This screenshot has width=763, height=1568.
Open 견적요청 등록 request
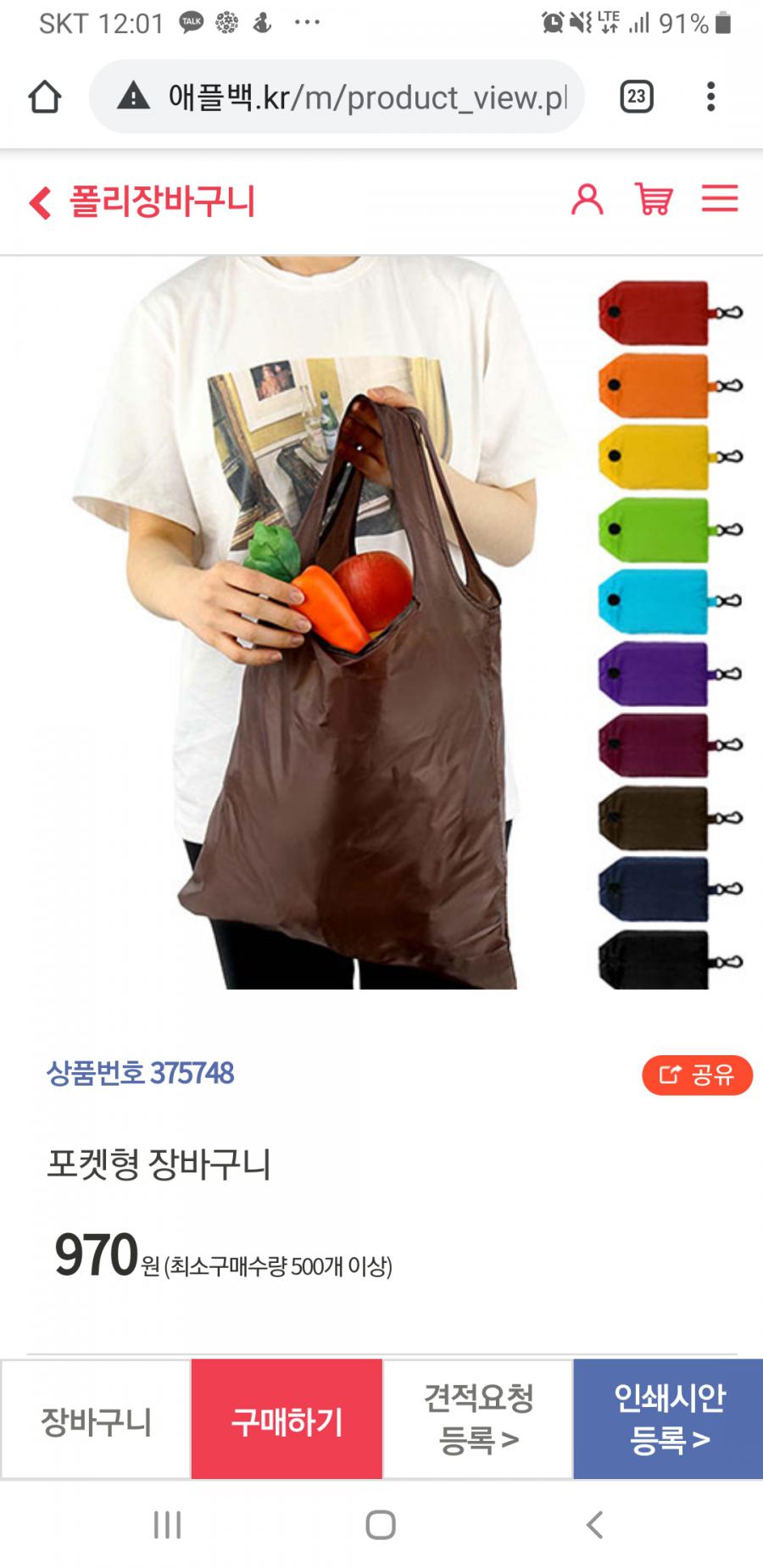(x=478, y=1421)
